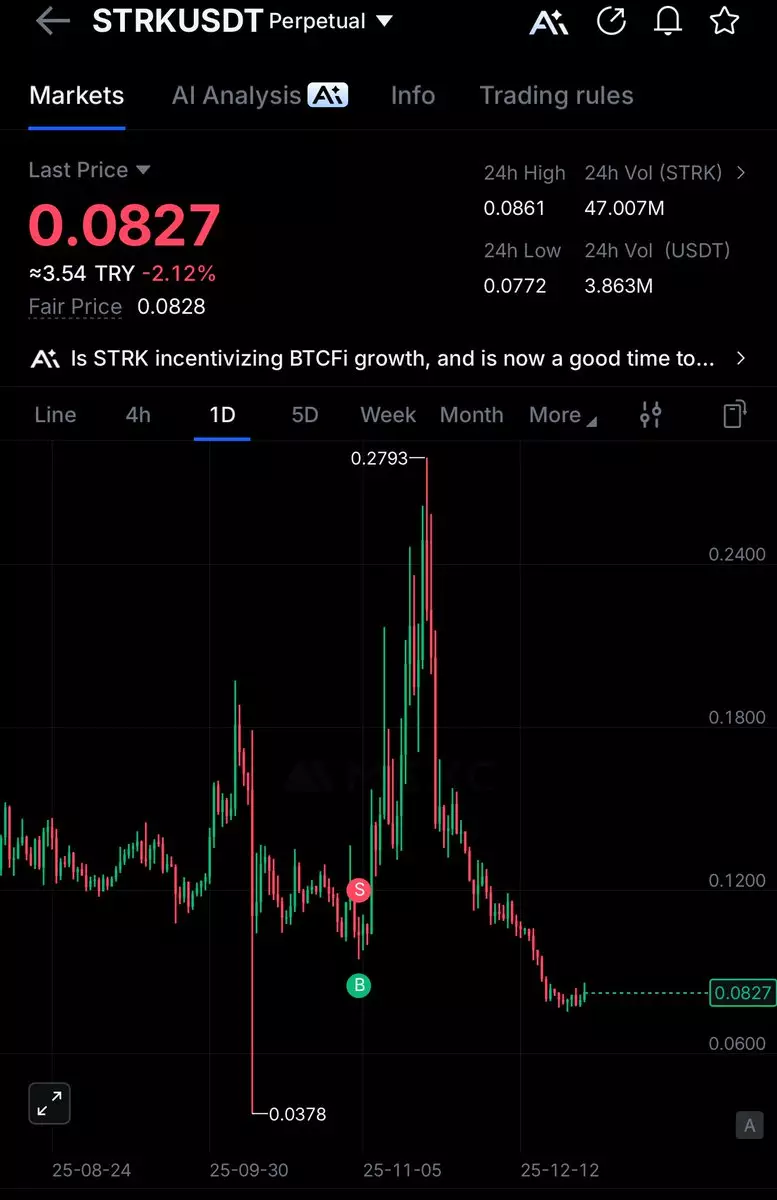
Task: Open the AI assistant icon in header
Action: click(x=549, y=22)
